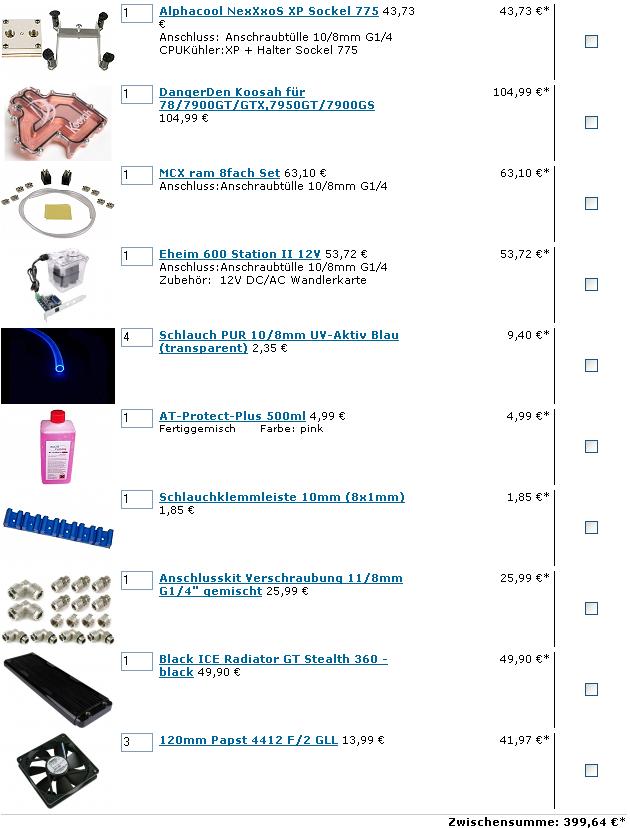
Task: Open 120mm Papst 4412 F/2 GLL link
Action: [248, 740]
